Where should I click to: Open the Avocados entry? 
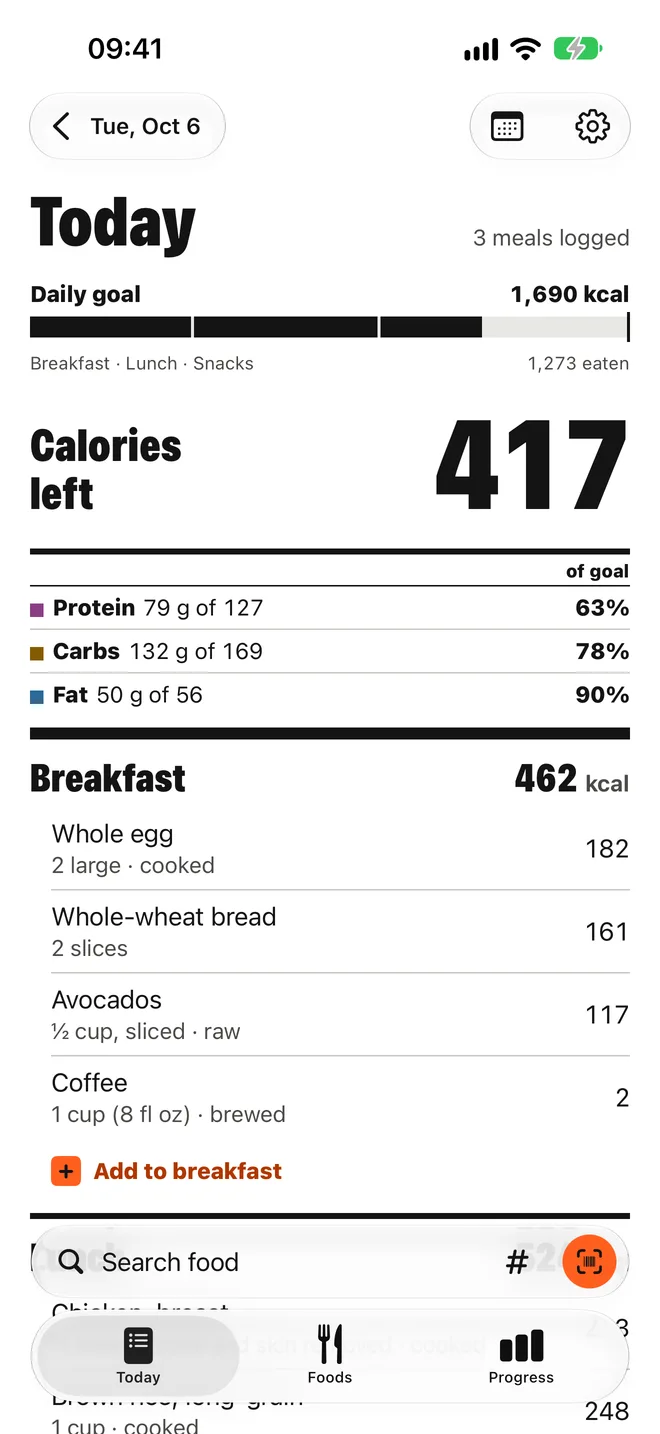pos(330,1014)
